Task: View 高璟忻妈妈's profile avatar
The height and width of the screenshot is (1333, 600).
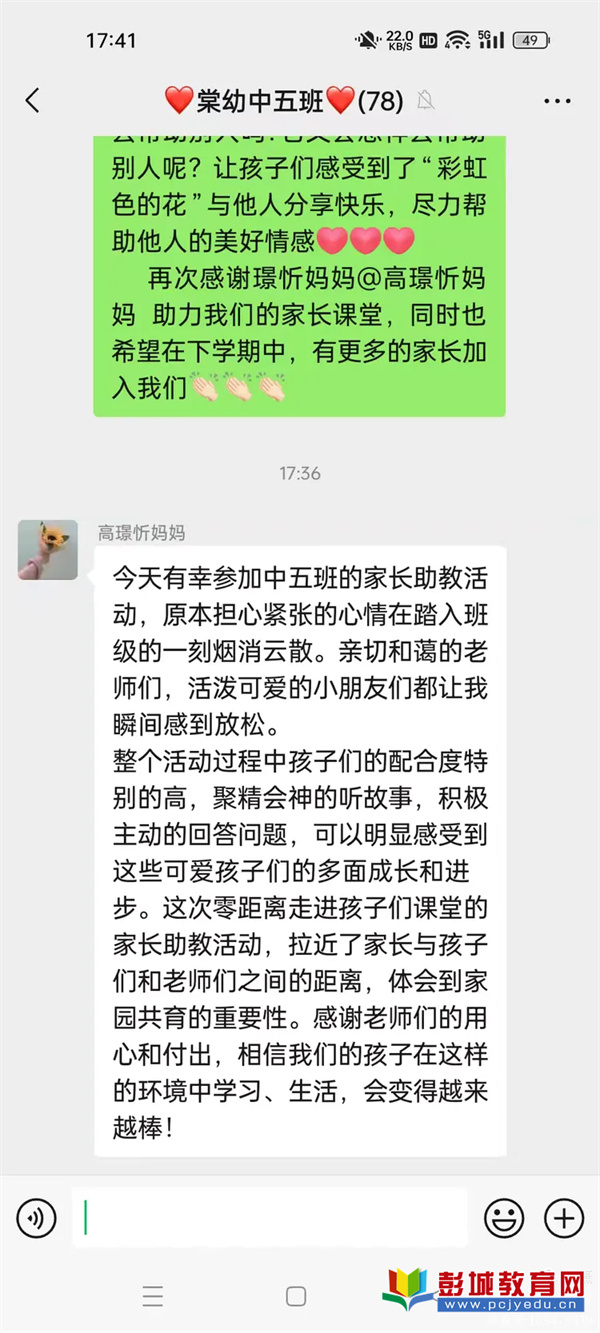Action: coord(48,550)
